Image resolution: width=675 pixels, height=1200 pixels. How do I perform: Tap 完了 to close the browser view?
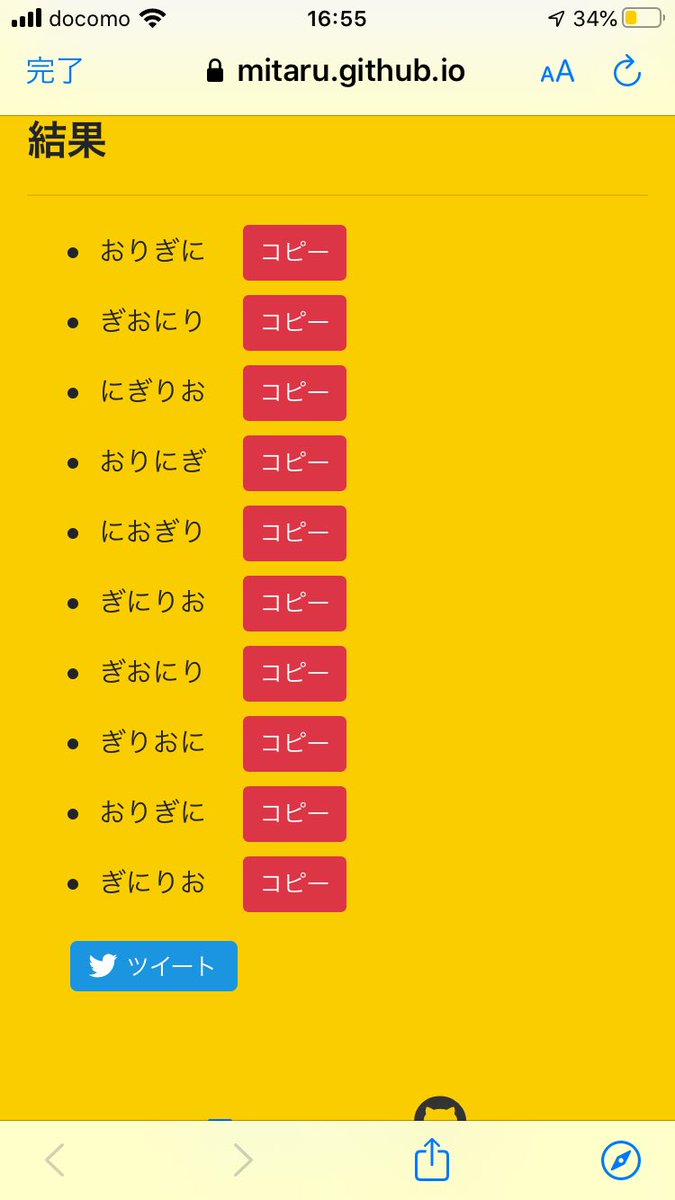tap(54, 71)
